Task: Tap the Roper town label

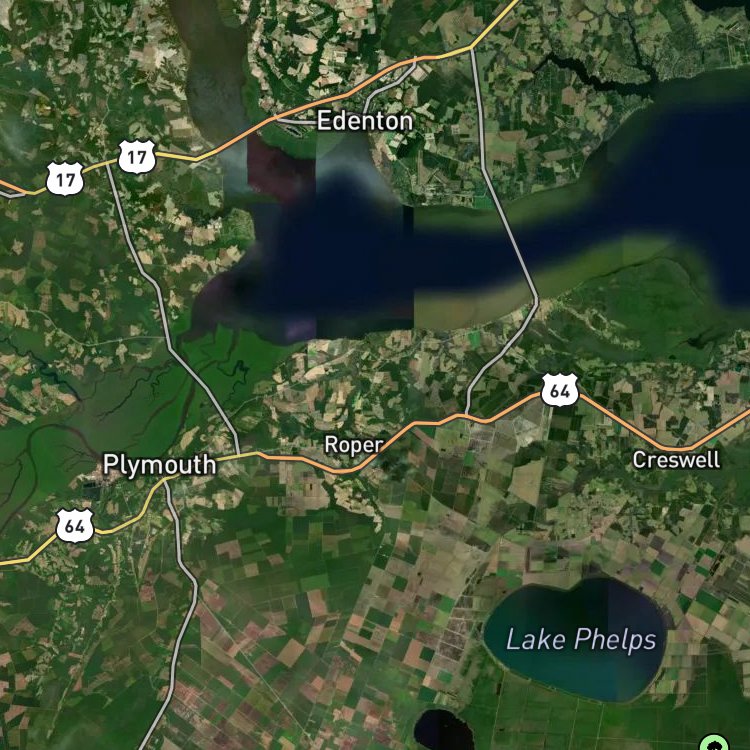Action: [354, 445]
